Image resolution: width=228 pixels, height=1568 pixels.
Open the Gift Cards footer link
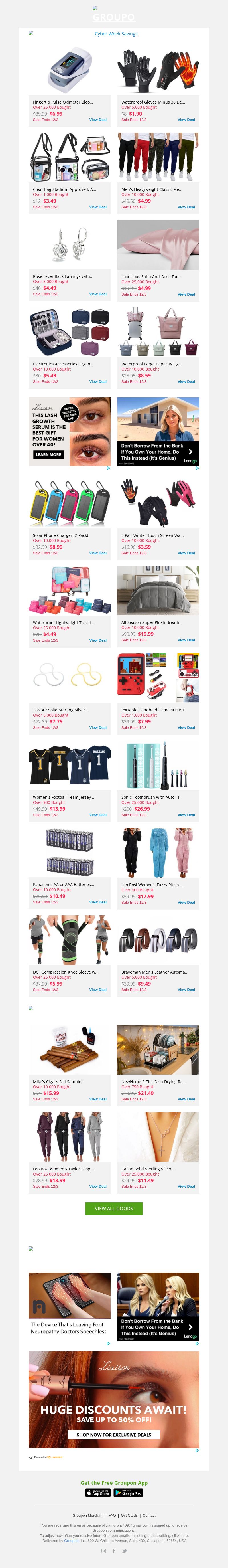[129, 1515]
